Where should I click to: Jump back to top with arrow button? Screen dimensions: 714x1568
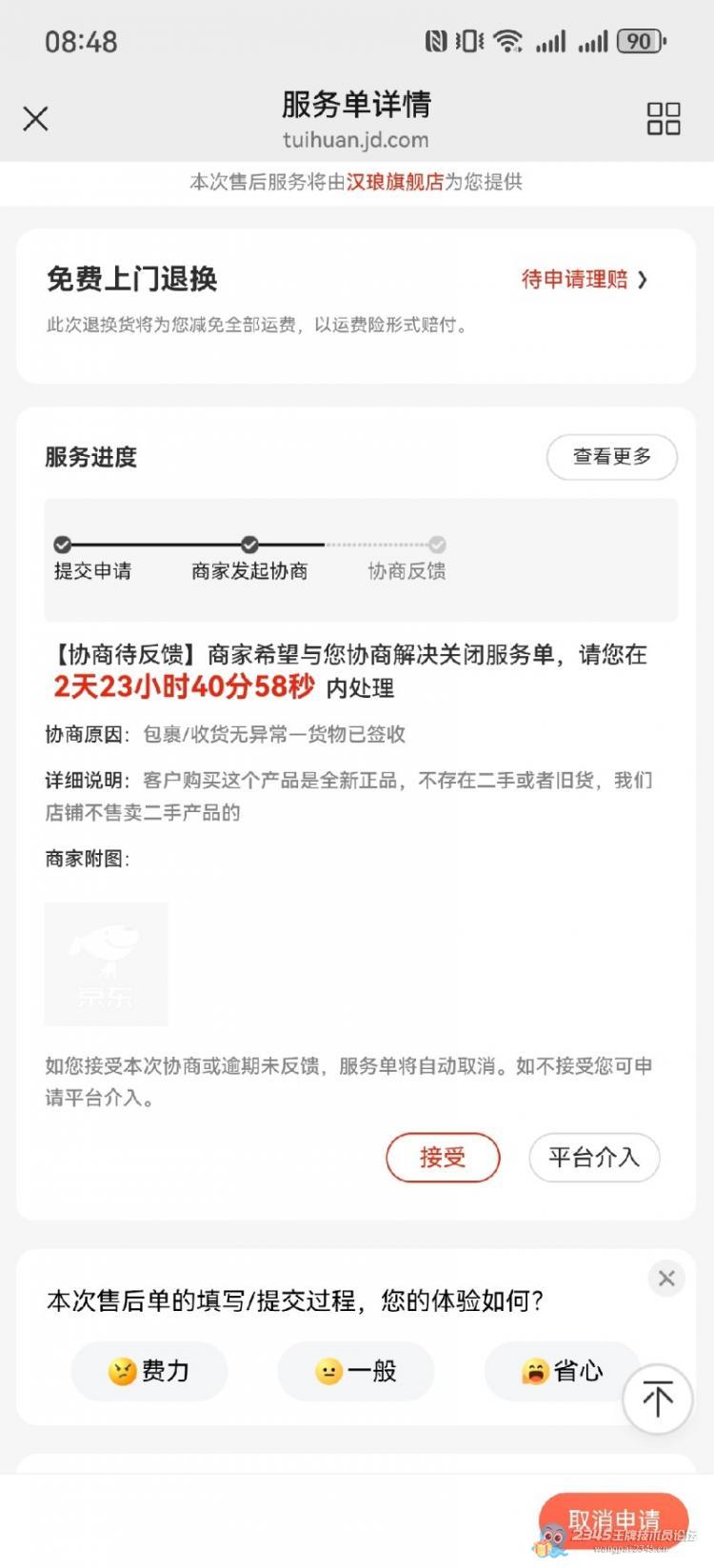click(657, 1399)
